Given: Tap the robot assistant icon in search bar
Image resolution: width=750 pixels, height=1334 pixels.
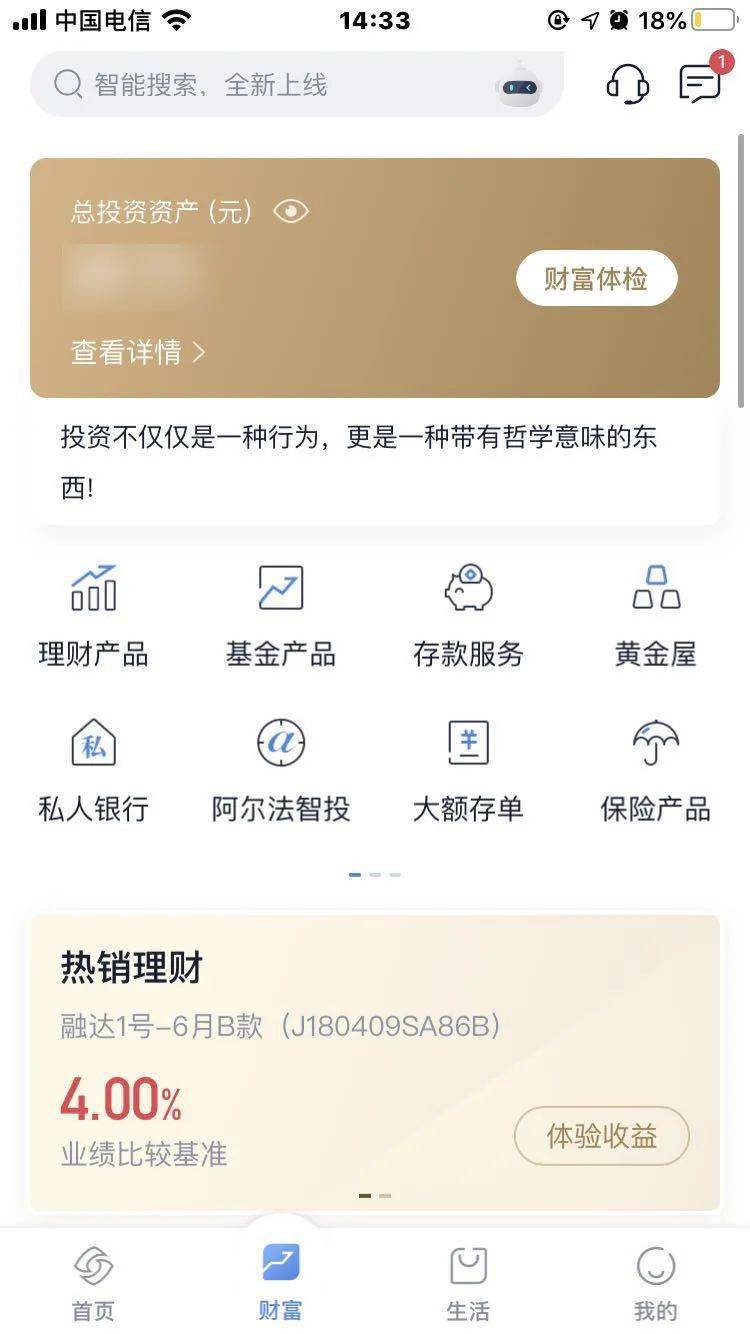Looking at the screenshot, I should tap(519, 84).
